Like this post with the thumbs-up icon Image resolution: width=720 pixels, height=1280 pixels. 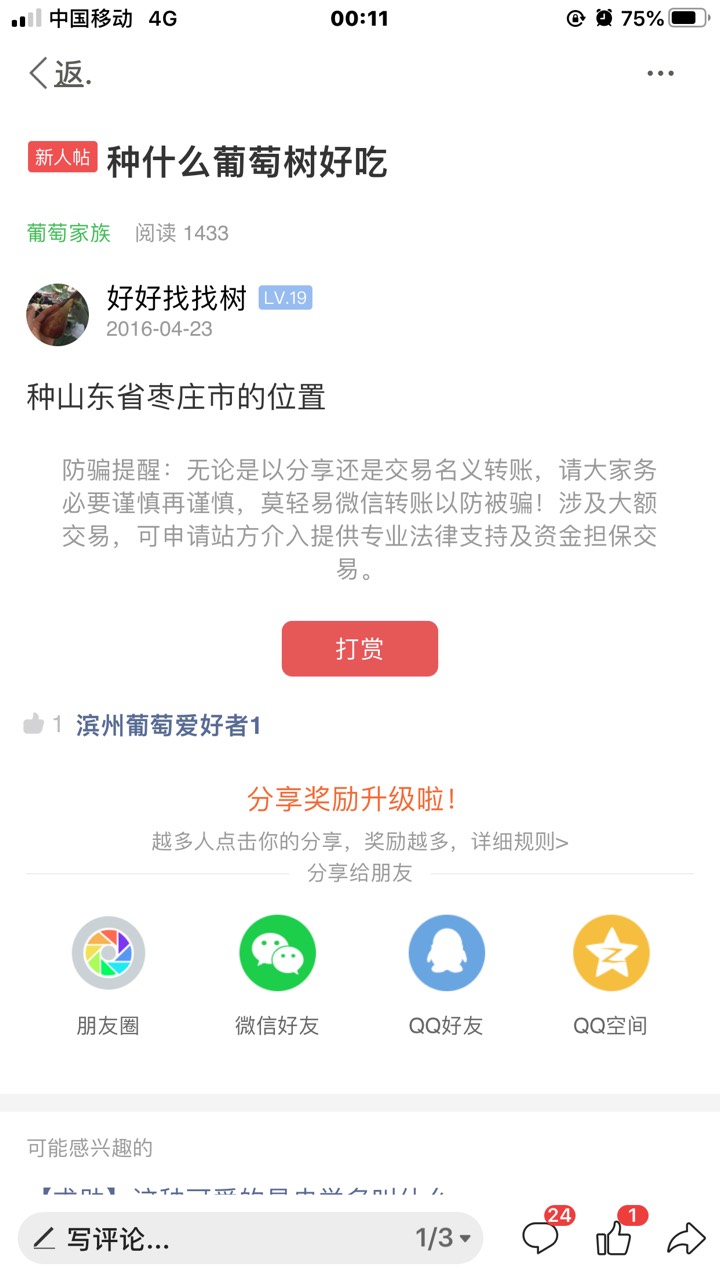614,1239
